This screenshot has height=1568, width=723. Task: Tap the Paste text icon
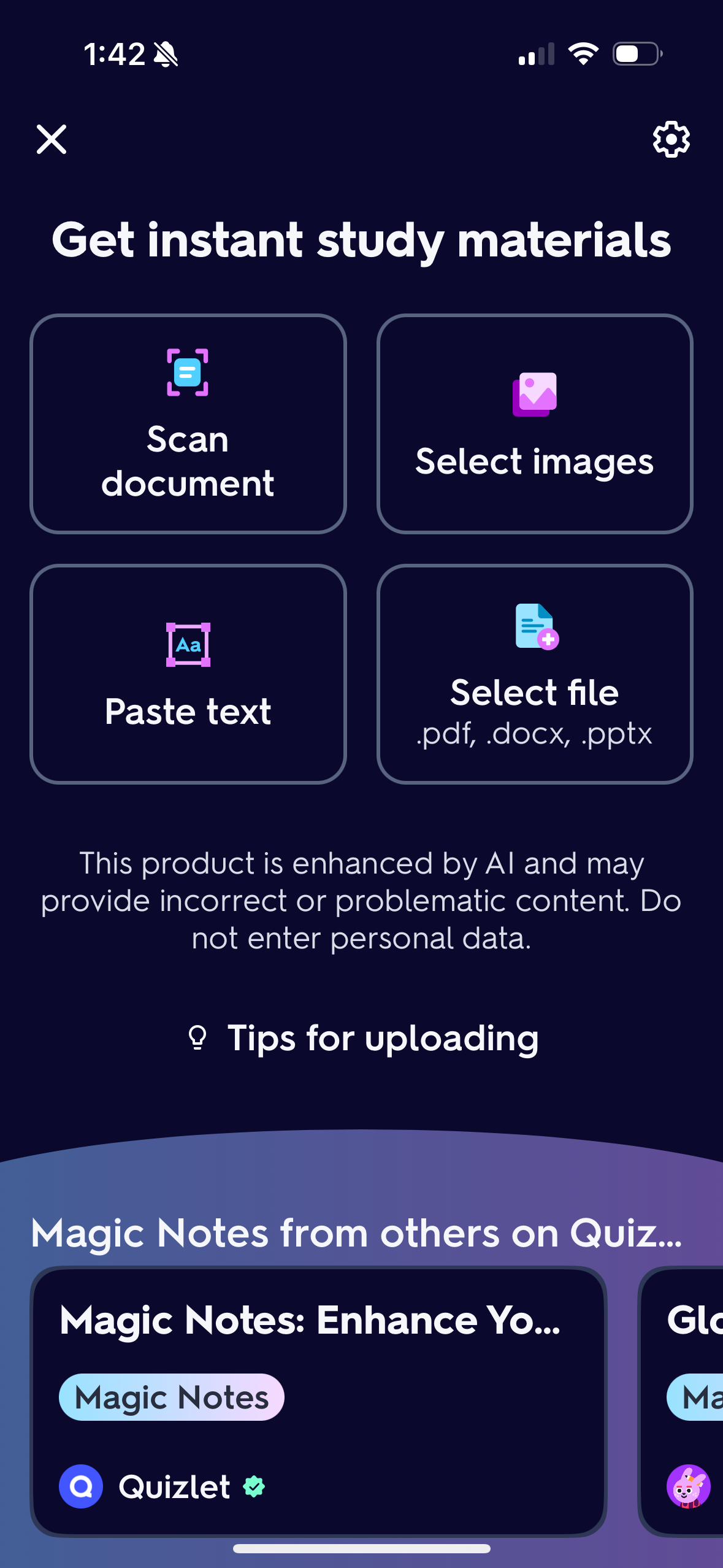pyautogui.click(x=188, y=644)
